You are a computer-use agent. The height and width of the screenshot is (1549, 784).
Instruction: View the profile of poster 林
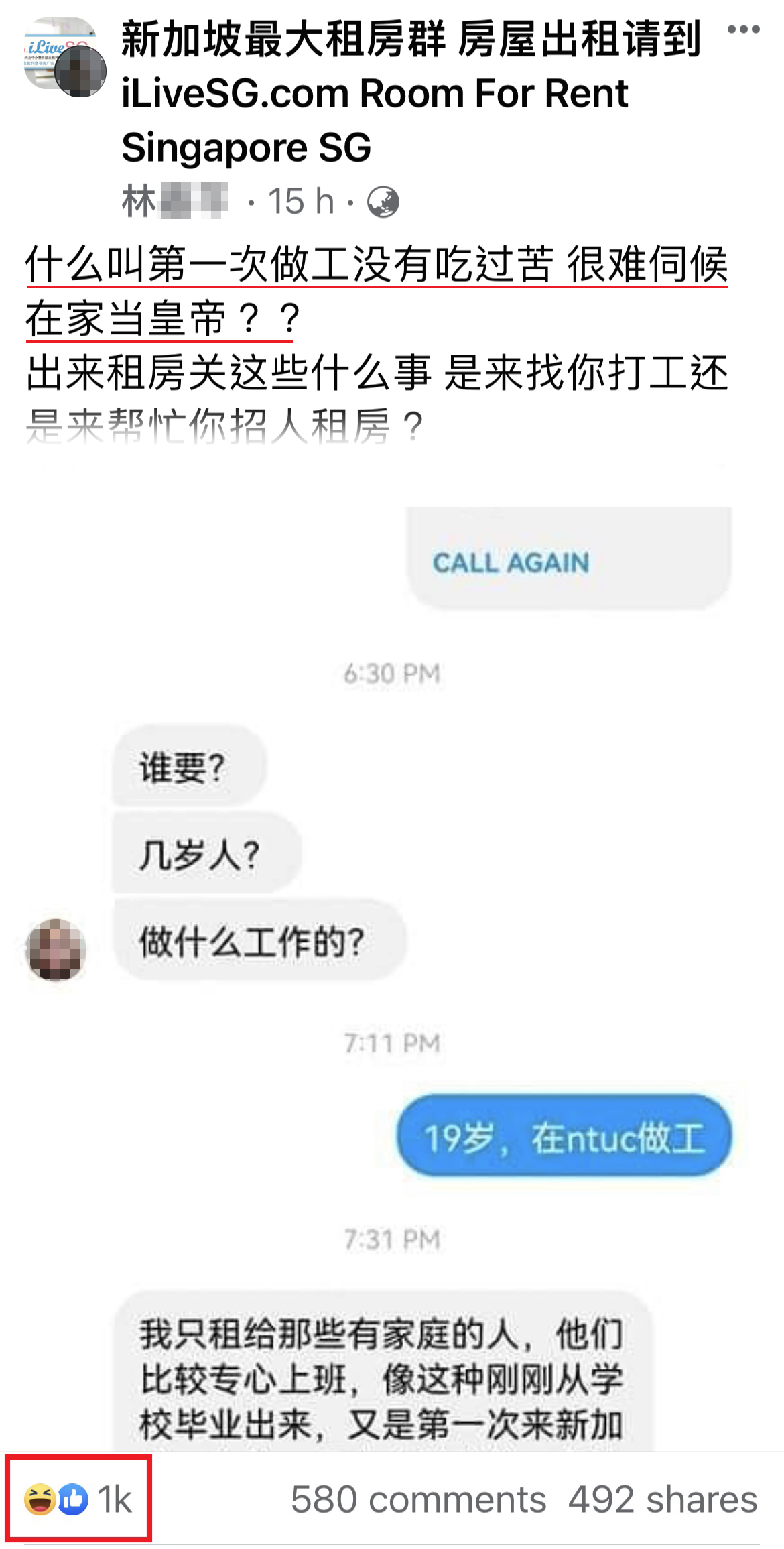coord(176,201)
